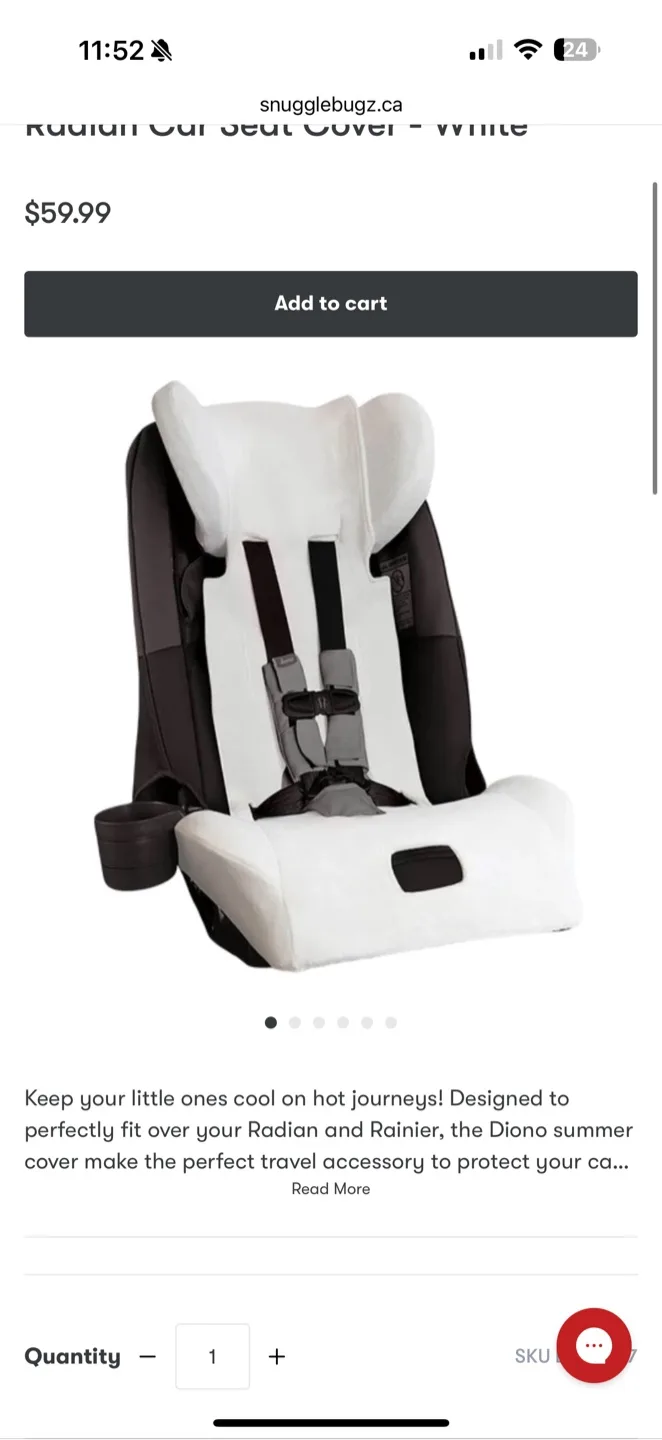The image size is (662, 1440).
Task: Select the last image carousel dot
Action: 391,1022
